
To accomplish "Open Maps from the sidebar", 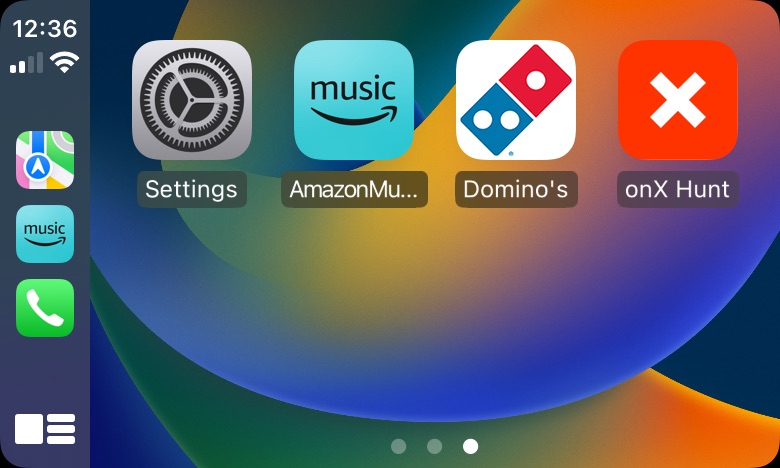I will click(x=45, y=160).
